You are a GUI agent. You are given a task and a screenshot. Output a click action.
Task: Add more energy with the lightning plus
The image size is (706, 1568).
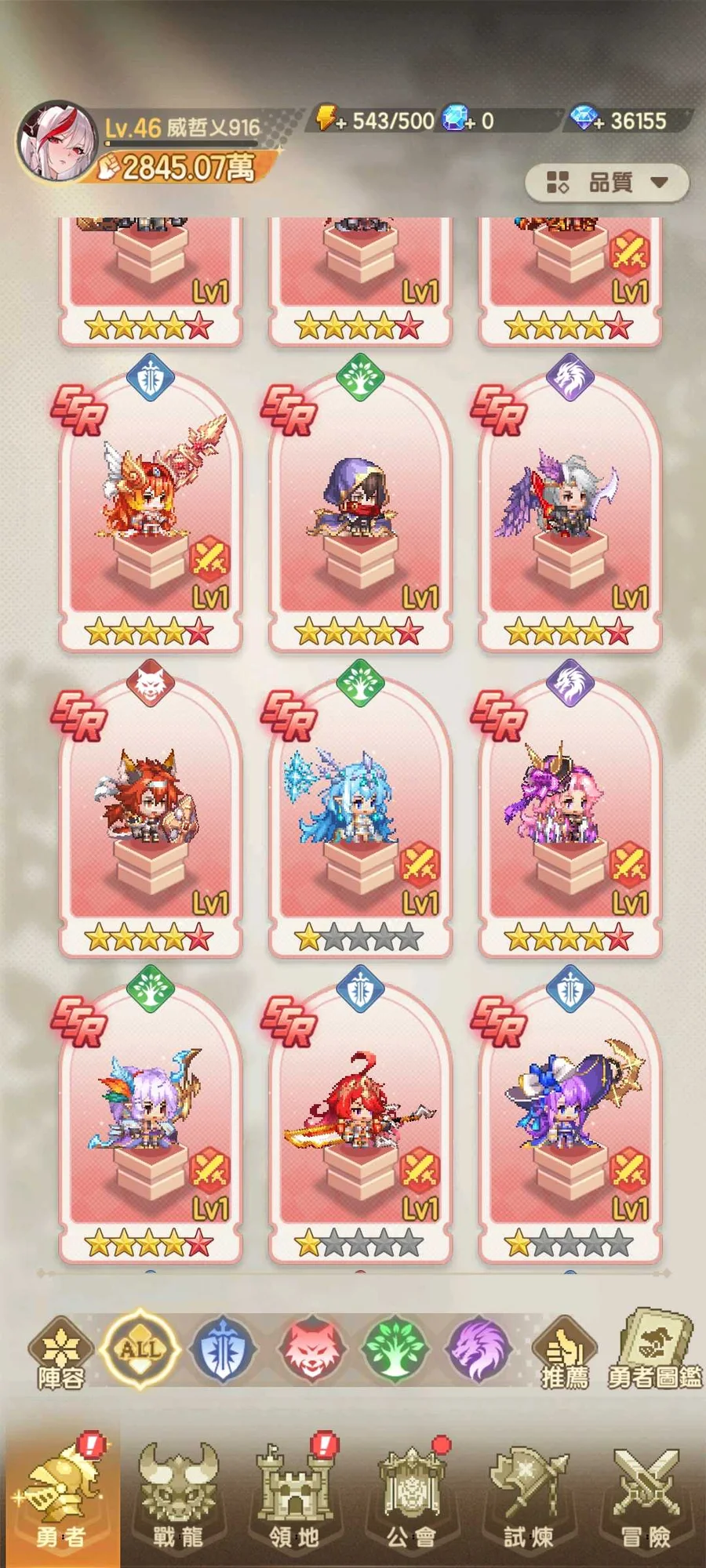[329, 120]
